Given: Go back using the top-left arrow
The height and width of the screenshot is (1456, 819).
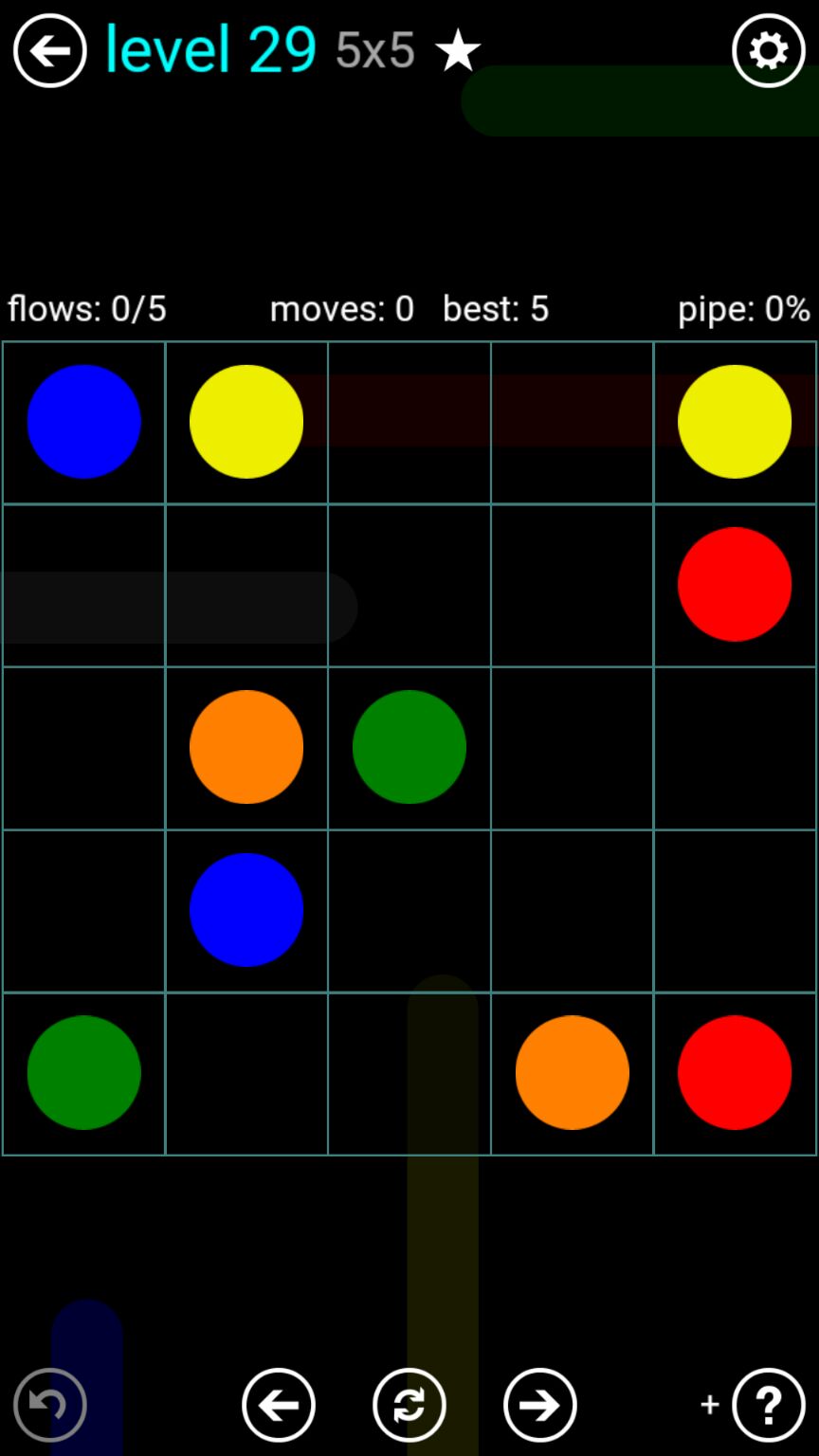Looking at the screenshot, I should pyautogui.click(x=49, y=50).
